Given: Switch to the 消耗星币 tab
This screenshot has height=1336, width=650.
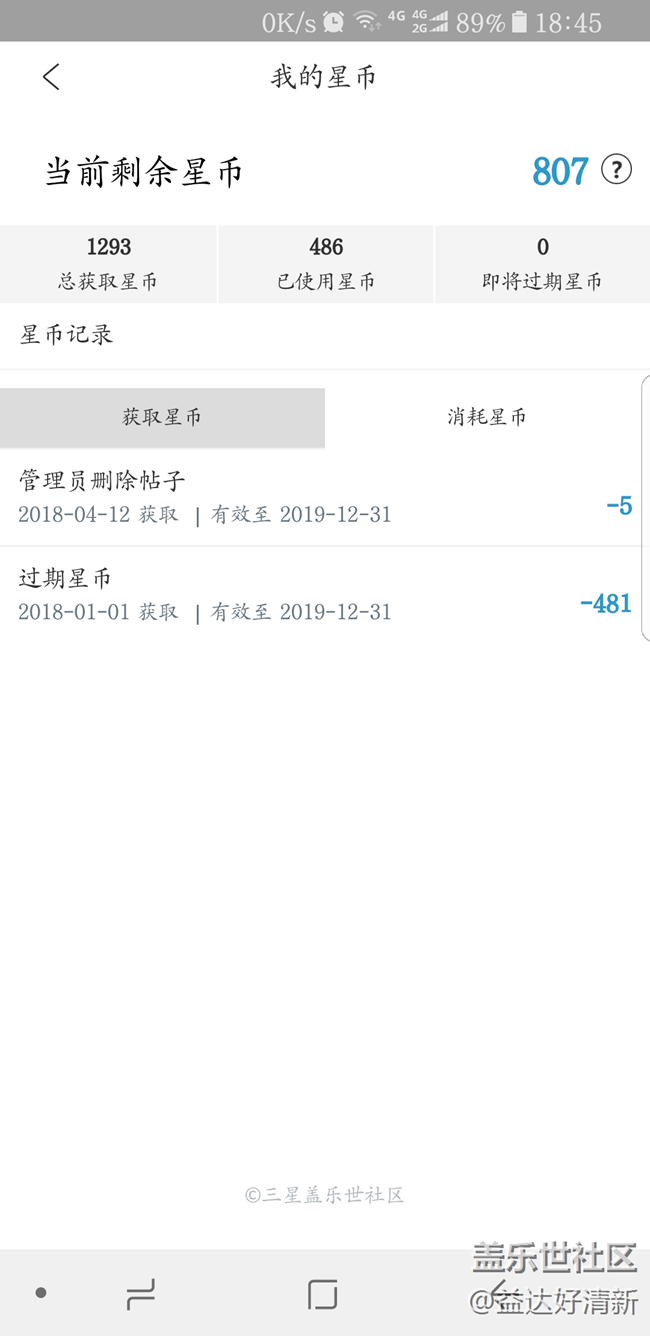Looking at the screenshot, I should pyautogui.click(x=486, y=417).
